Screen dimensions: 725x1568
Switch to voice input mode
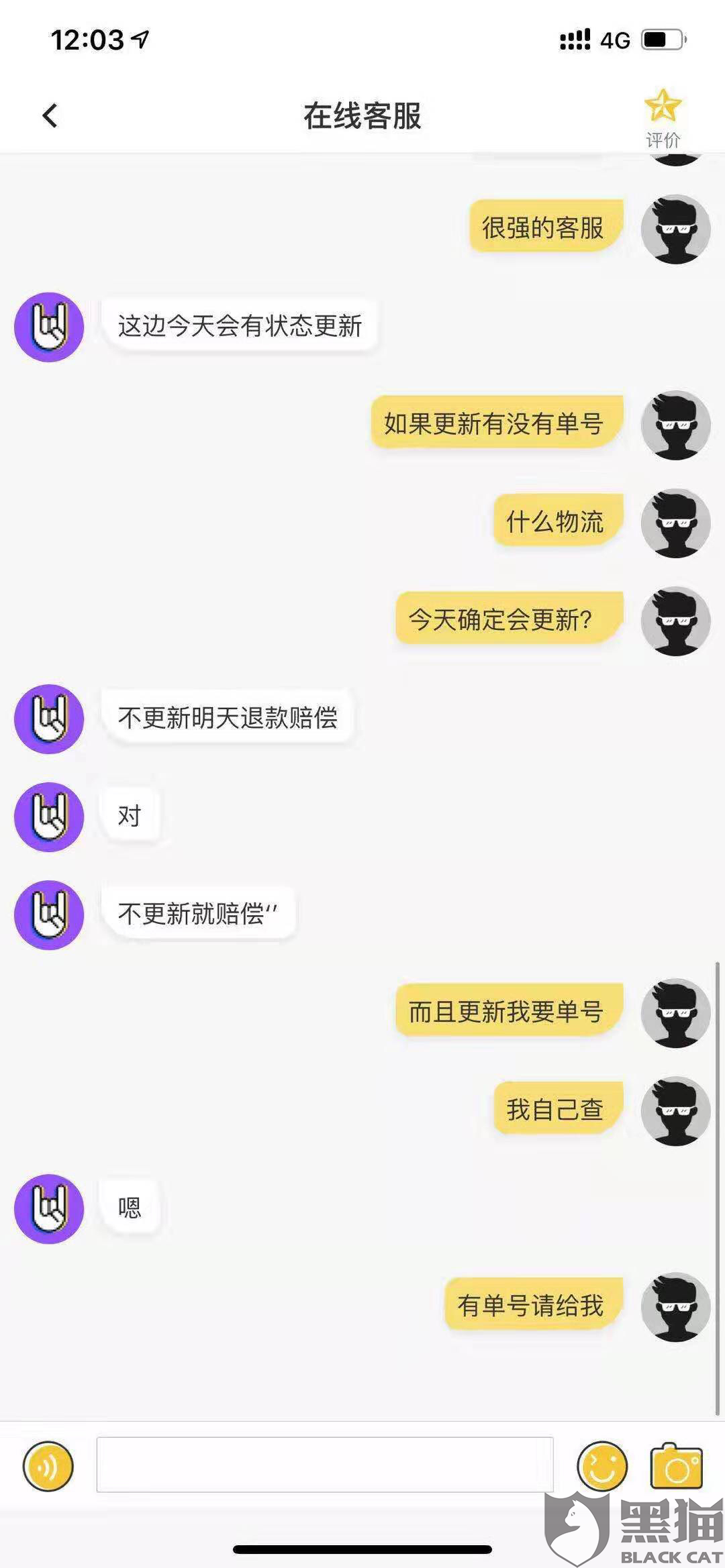(48, 1466)
